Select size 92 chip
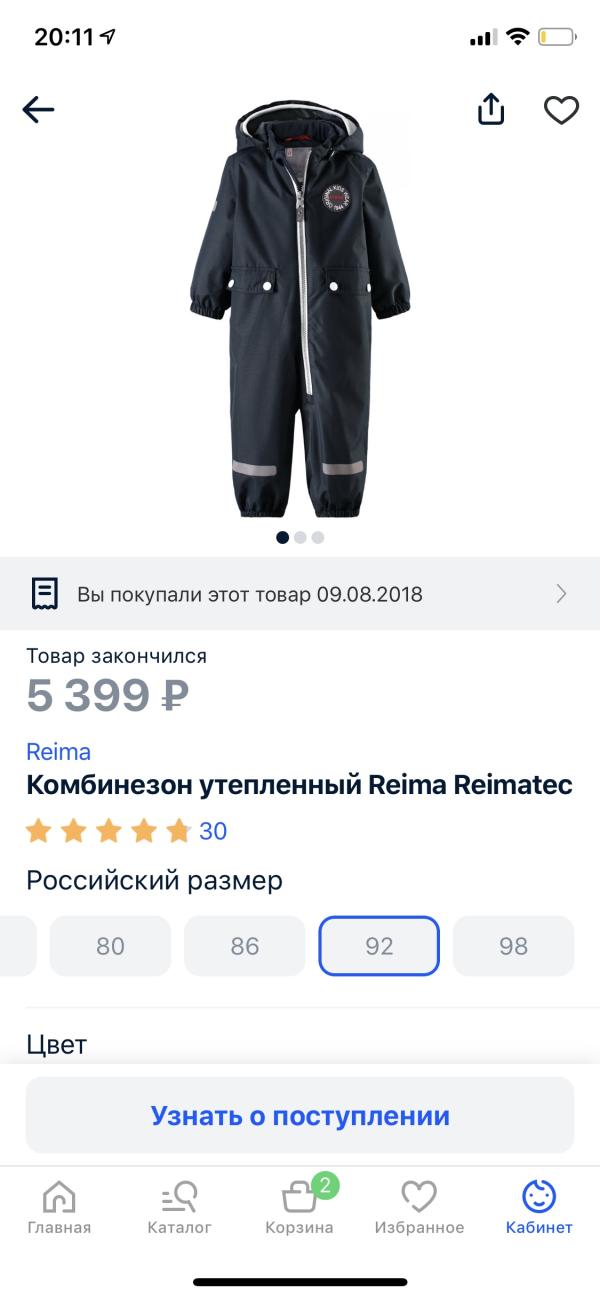This screenshot has height=1298, width=600. point(379,946)
